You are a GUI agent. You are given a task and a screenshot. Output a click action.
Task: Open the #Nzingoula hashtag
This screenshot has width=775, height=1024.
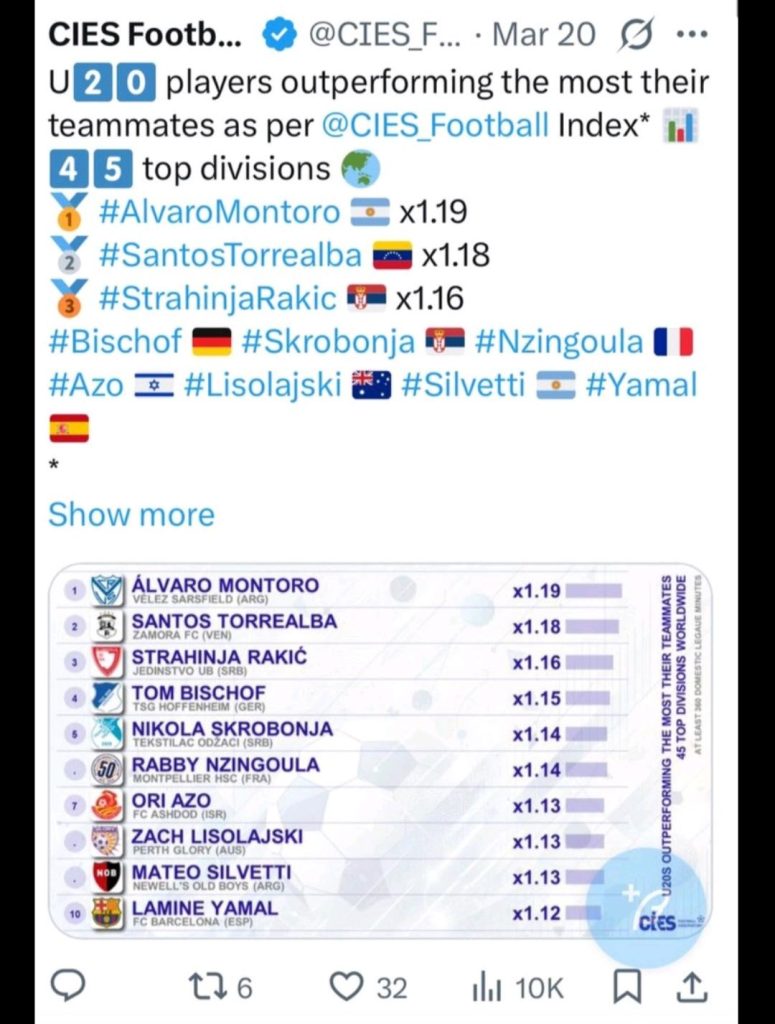[559, 342]
